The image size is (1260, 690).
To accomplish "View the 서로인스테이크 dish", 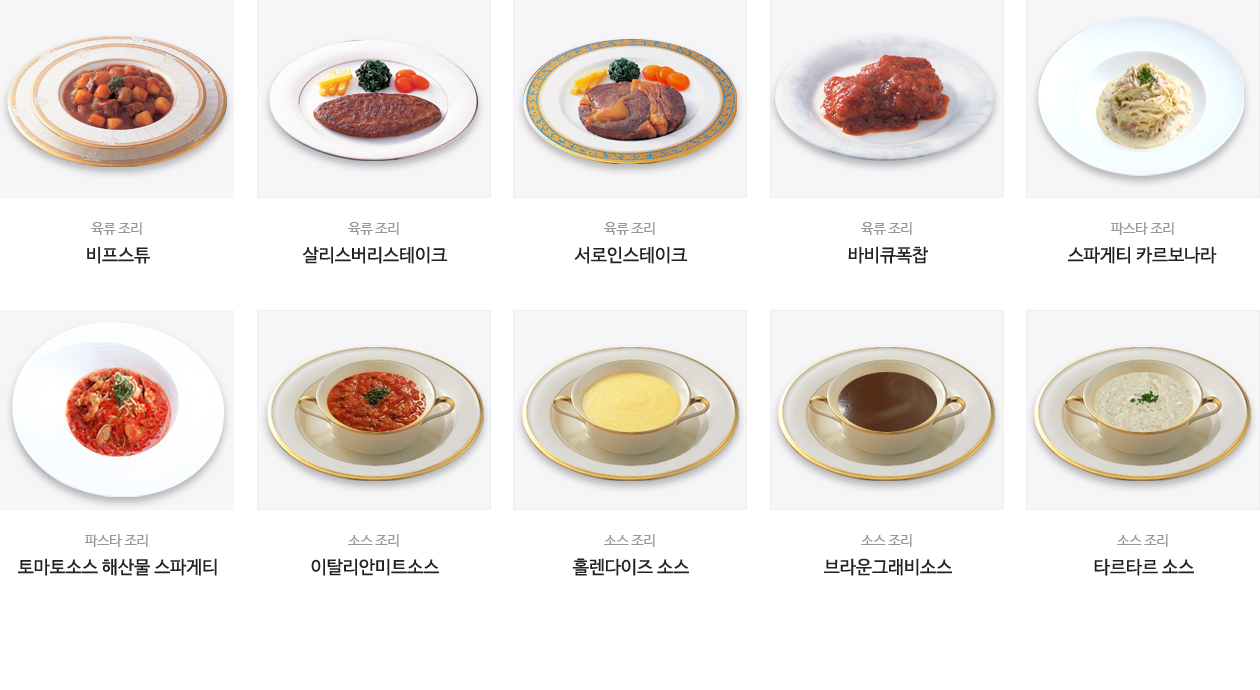I will (630, 100).
